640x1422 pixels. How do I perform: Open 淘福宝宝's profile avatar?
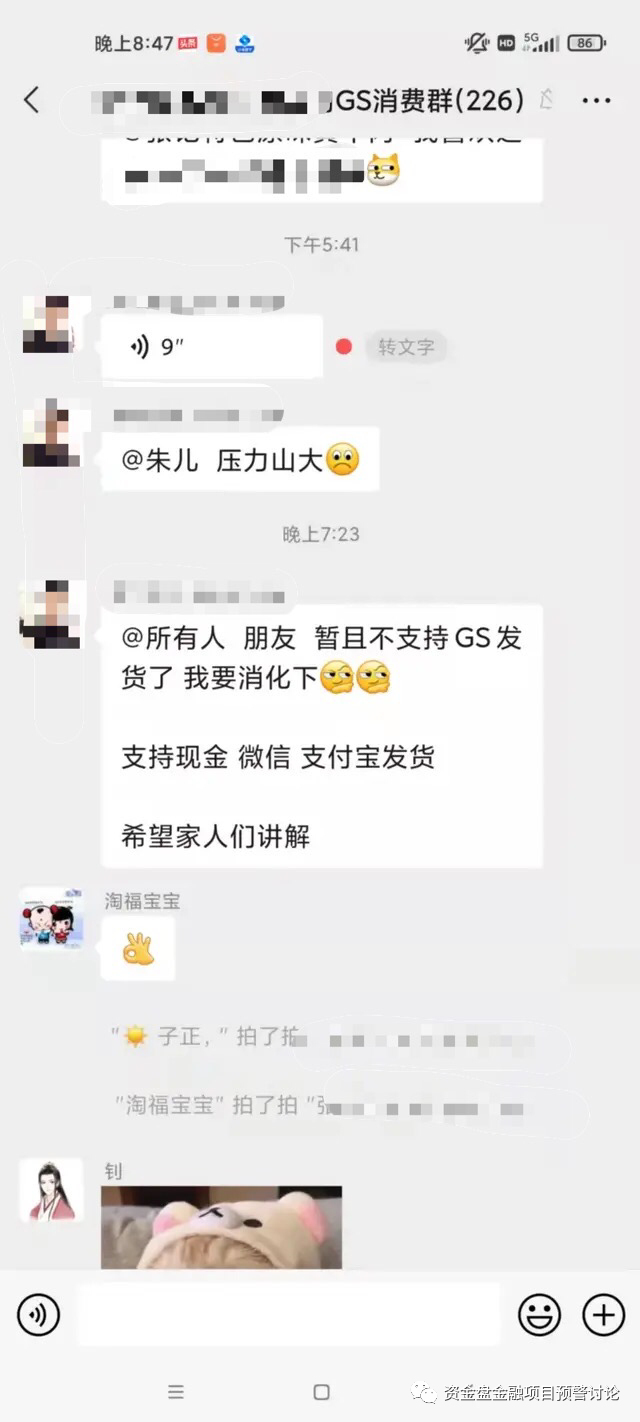51,919
